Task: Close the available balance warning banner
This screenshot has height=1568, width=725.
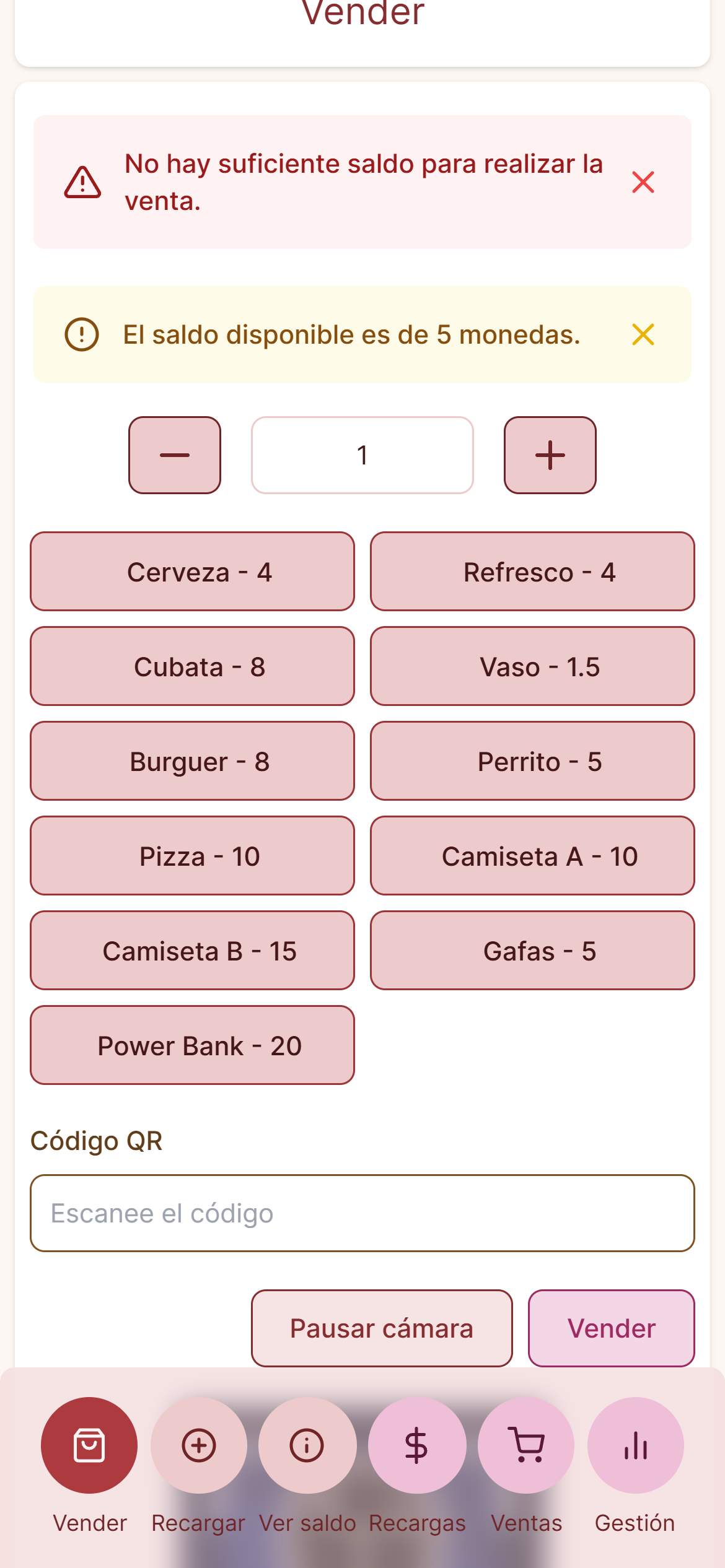Action: click(643, 334)
